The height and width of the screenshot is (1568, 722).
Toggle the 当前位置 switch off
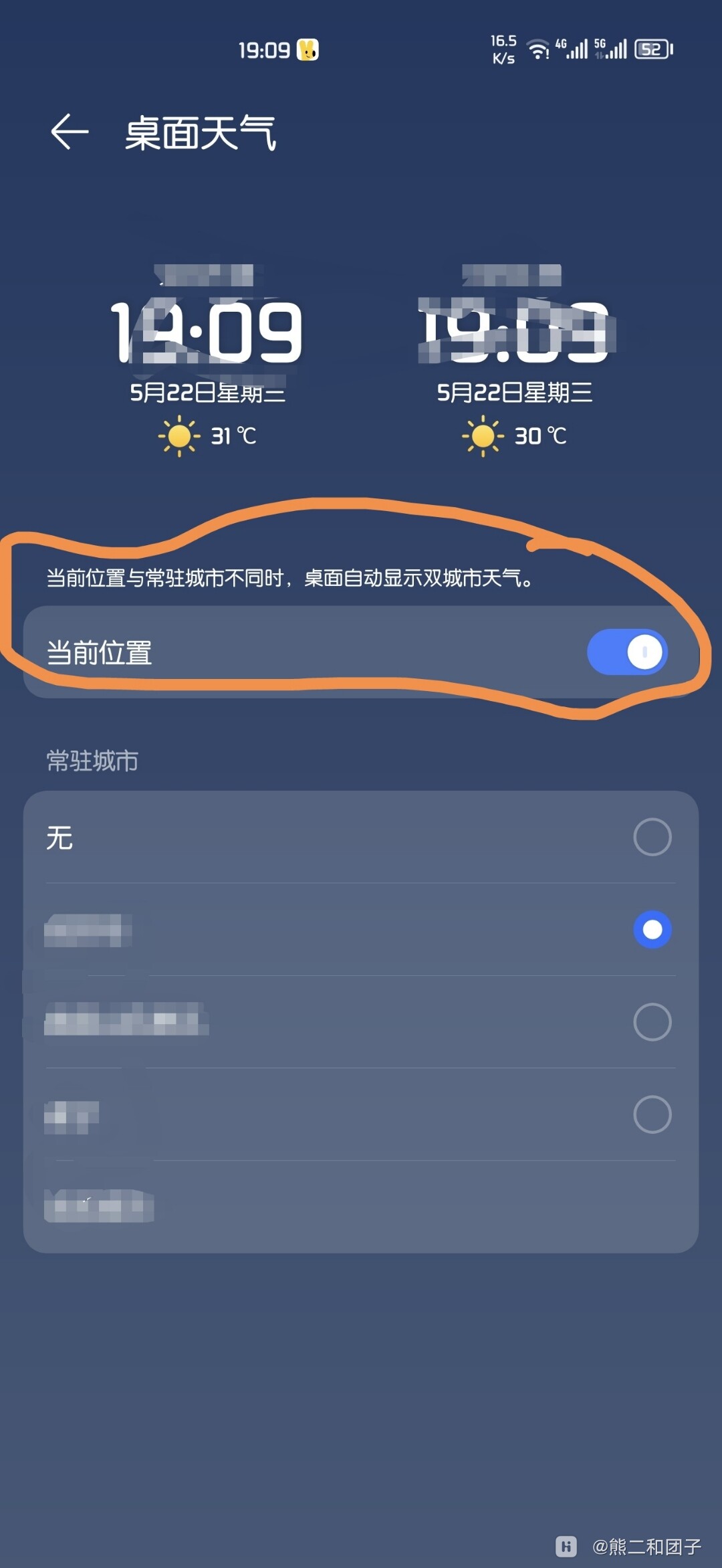click(x=626, y=652)
